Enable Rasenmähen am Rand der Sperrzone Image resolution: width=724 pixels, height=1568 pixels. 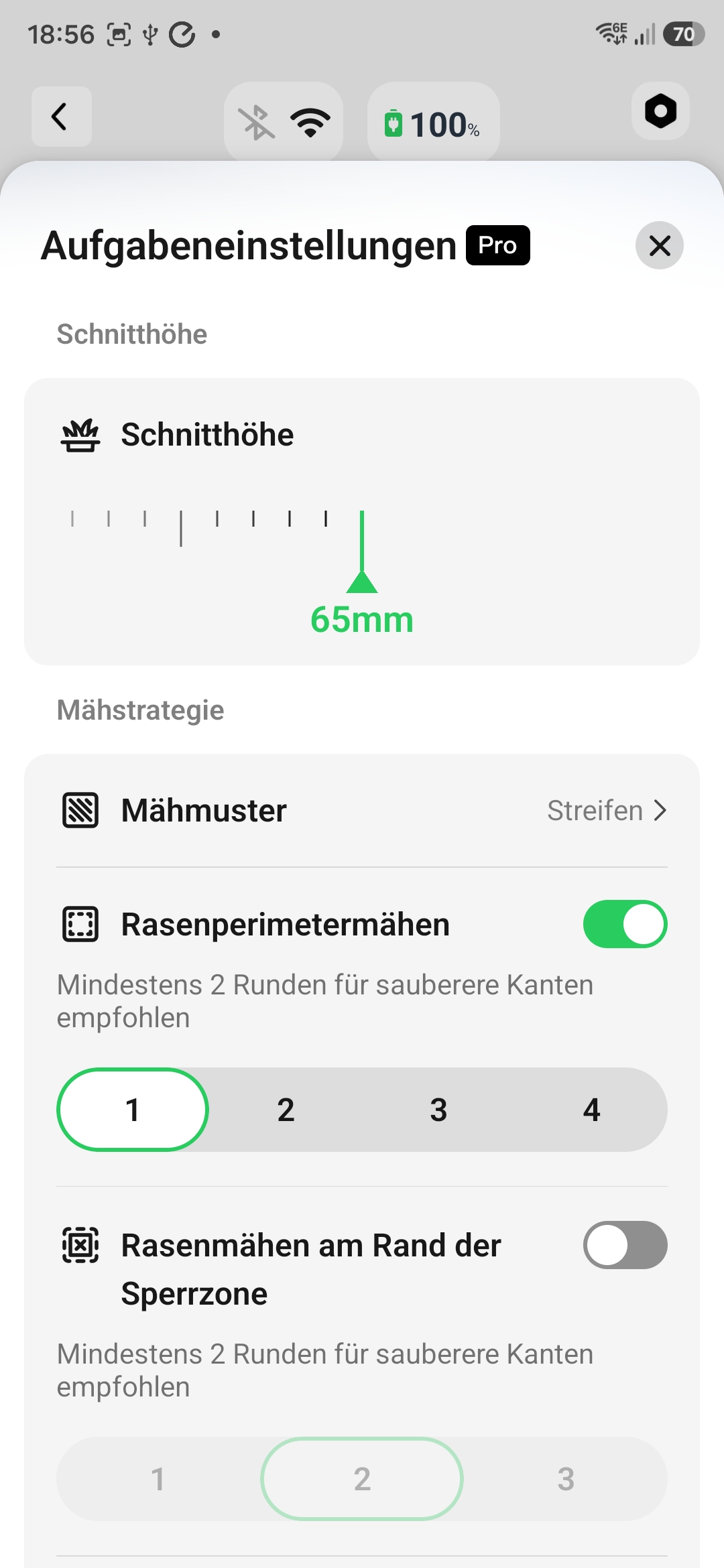pos(625,1245)
